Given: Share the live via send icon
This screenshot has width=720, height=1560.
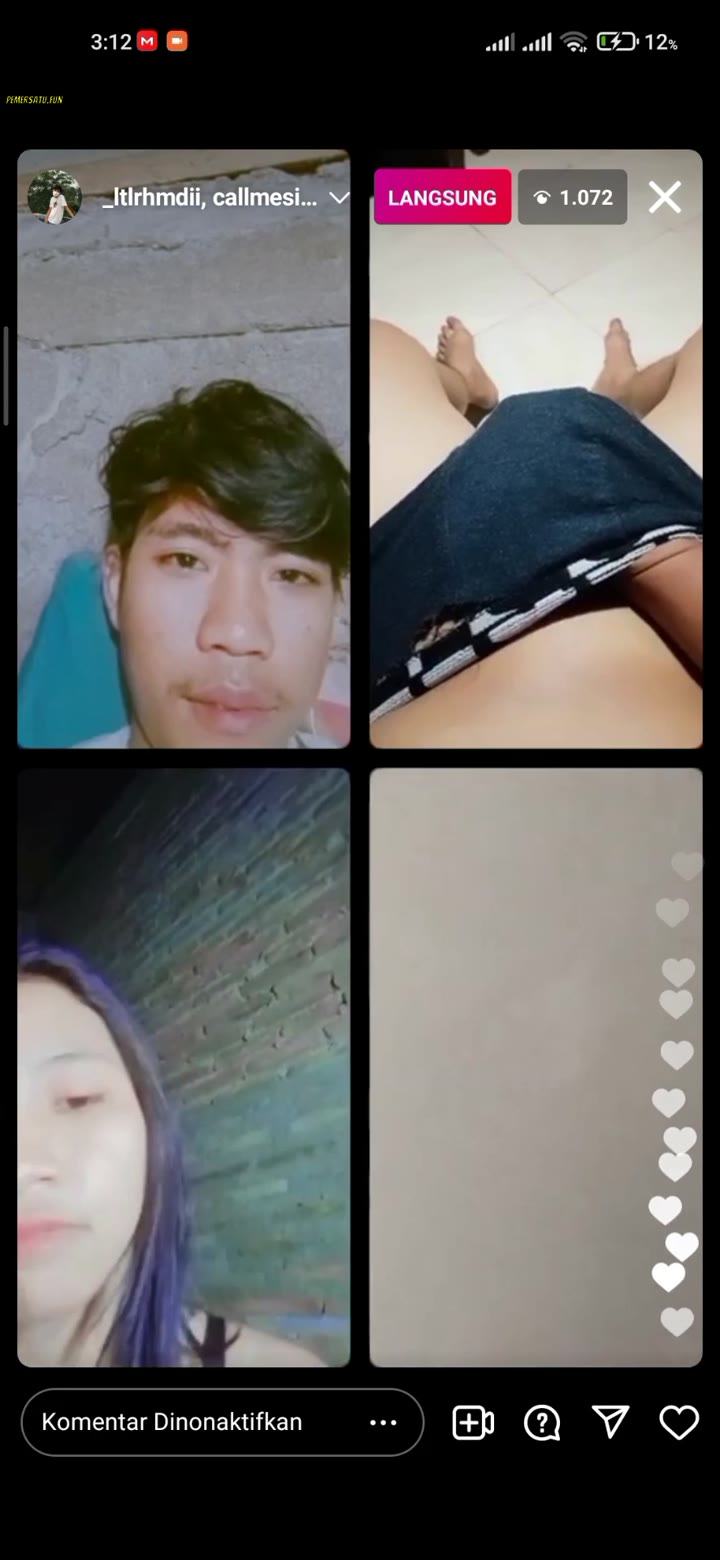Looking at the screenshot, I should click(x=610, y=1421).
